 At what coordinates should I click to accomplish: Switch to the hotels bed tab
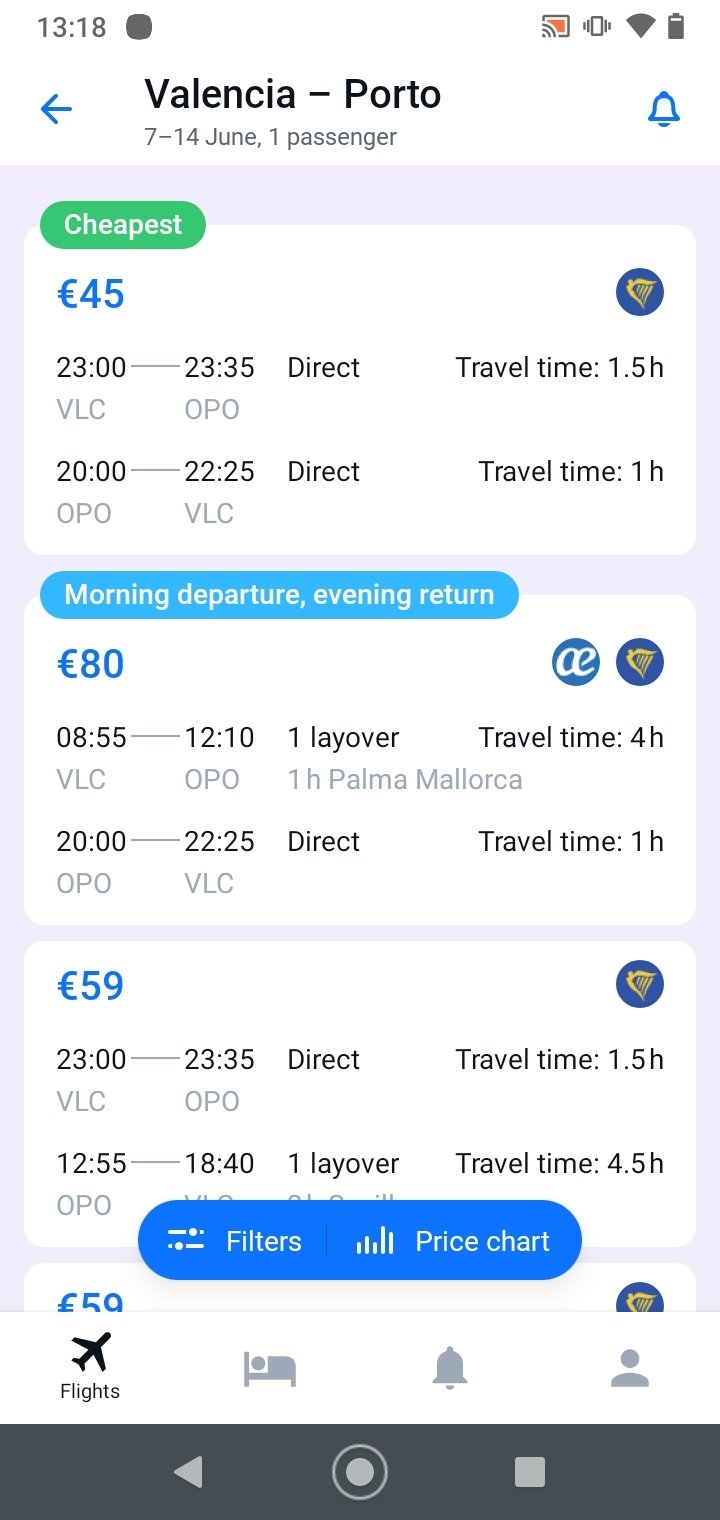point(270,1367)
